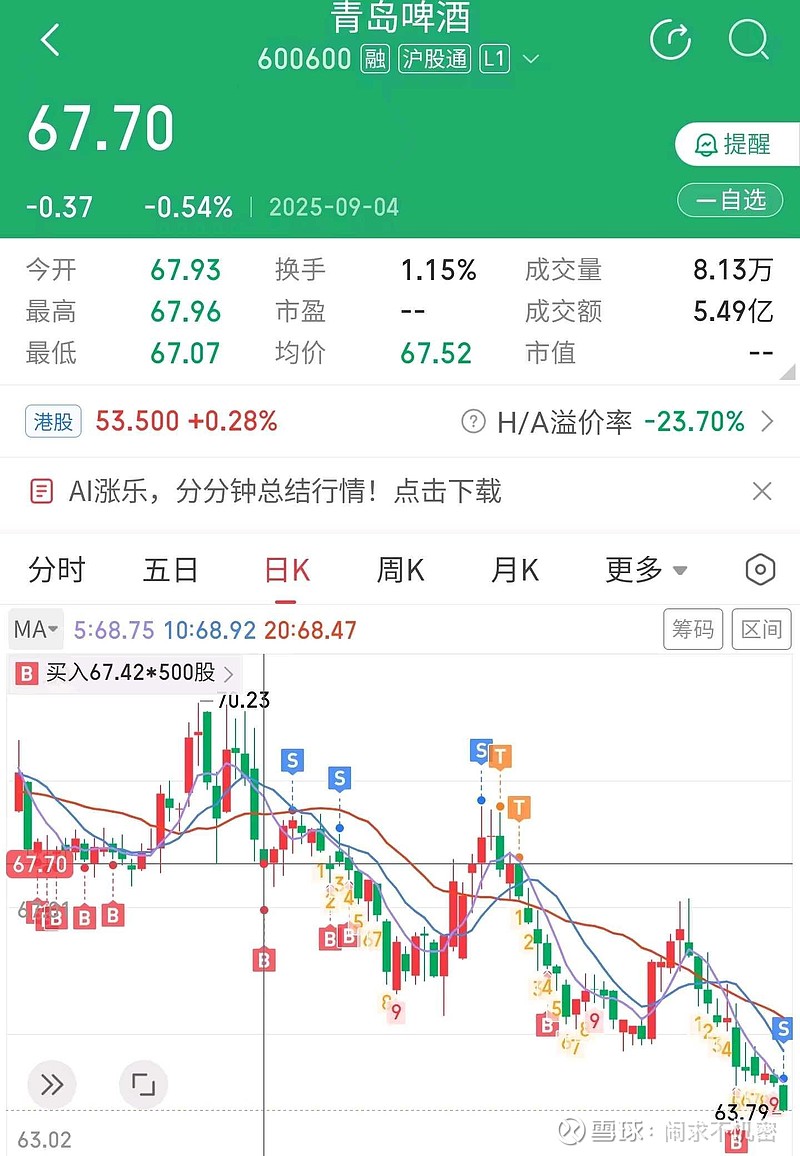This screenshot has height=1156, width=800.
Task: Switch to the 周K weekly chart tab
Action: [x=400, y=569]
